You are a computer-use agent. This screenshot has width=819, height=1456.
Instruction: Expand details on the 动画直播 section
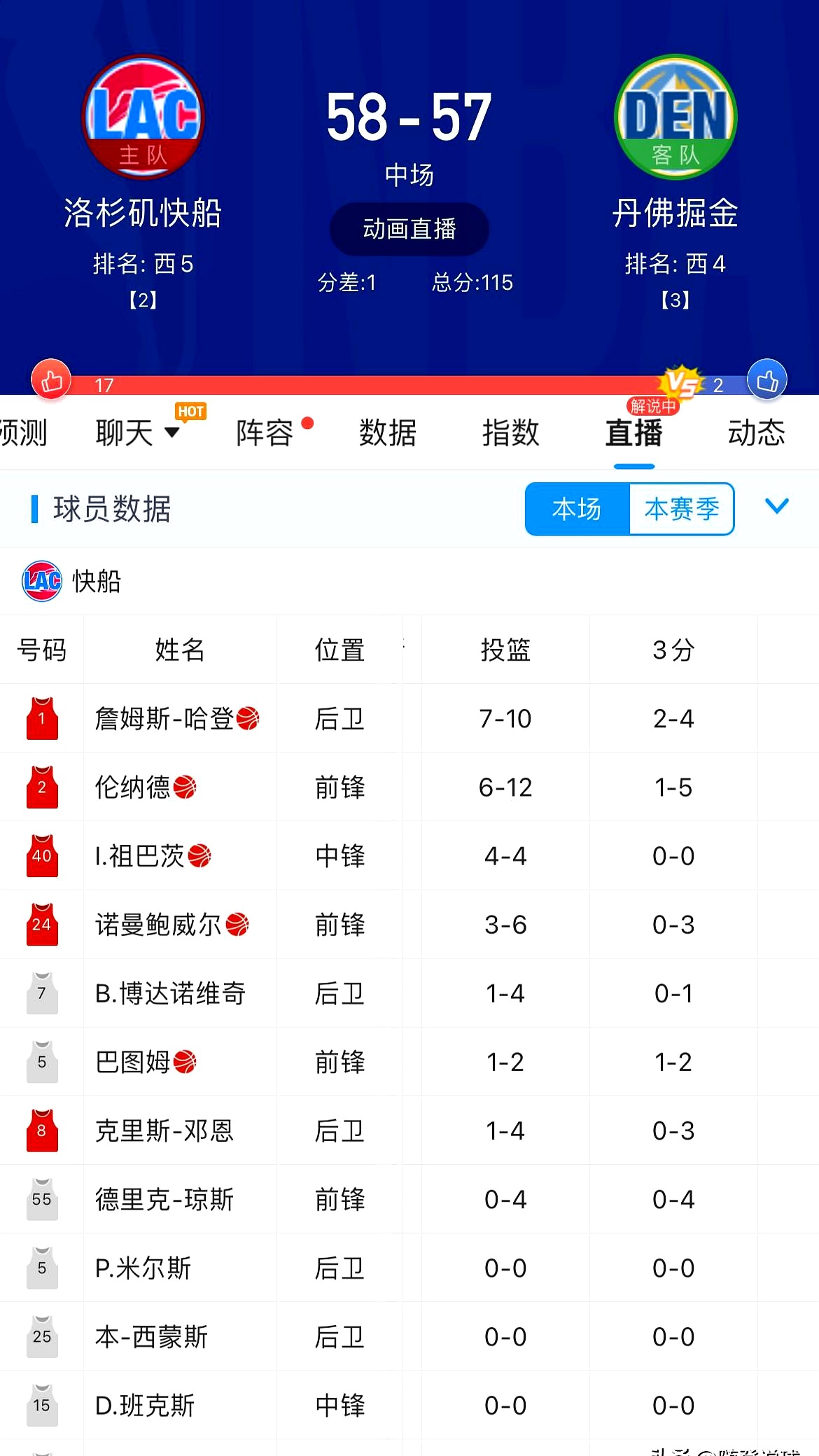[x=409, y=228]
